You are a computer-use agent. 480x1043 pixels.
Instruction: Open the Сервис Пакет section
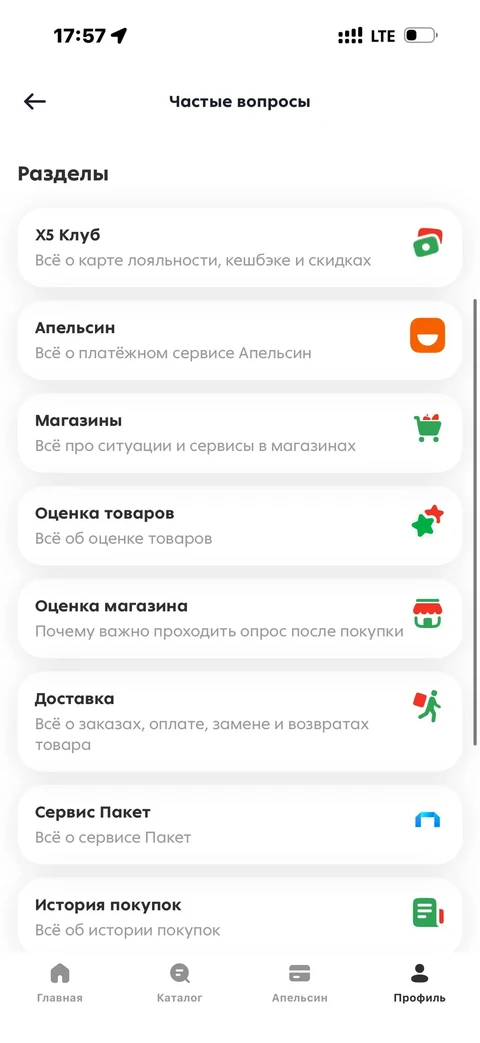coord(239,825)
